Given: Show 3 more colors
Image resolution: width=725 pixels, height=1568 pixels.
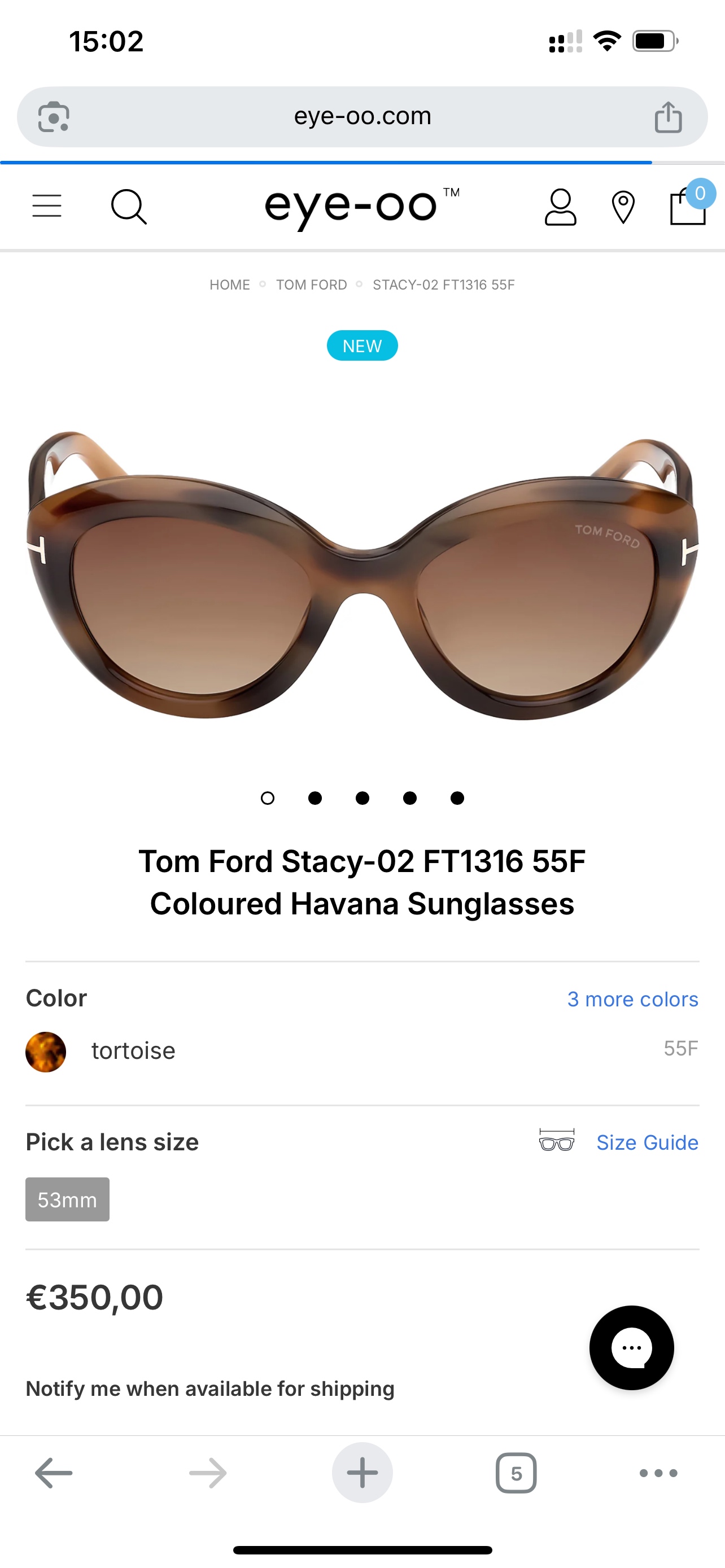Looking at the screenshot, I should coord(632,999).
